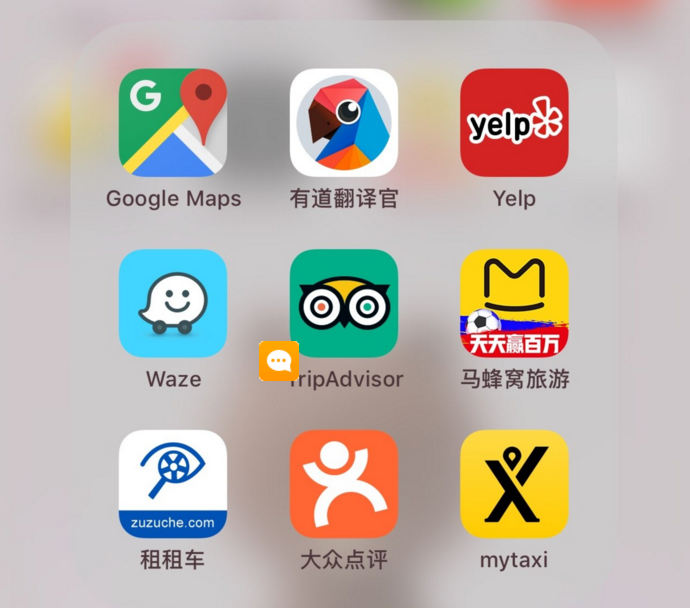This screenshot has width=690, height=608.
Task: Launch the Waze navigation app
Action: click(173, 303)
